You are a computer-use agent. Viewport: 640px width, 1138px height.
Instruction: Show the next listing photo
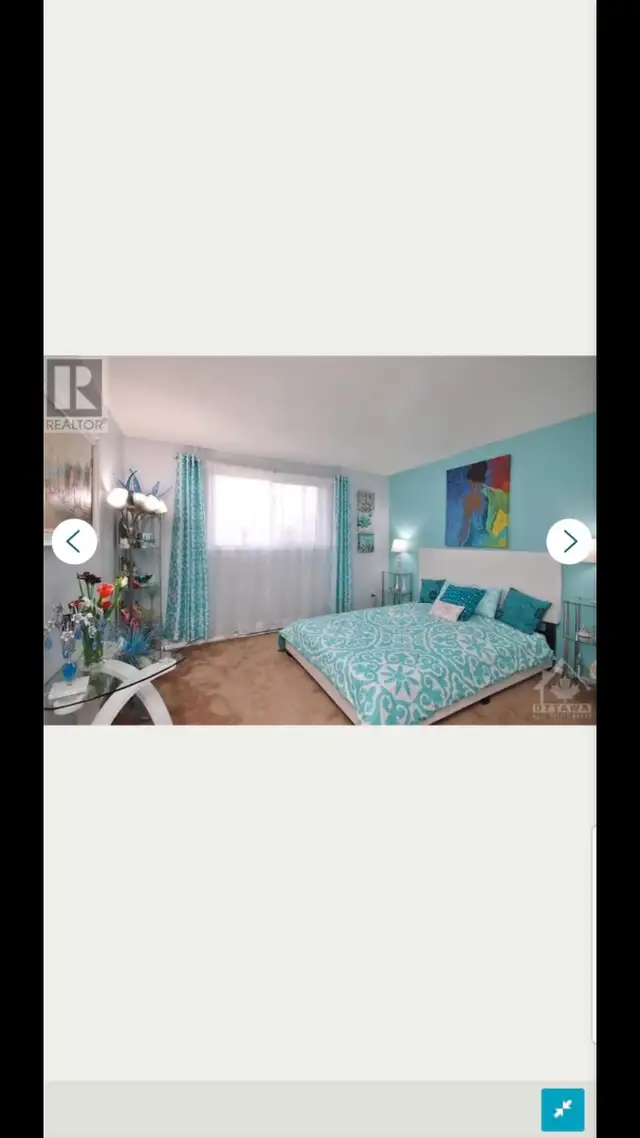pos(569,541)
